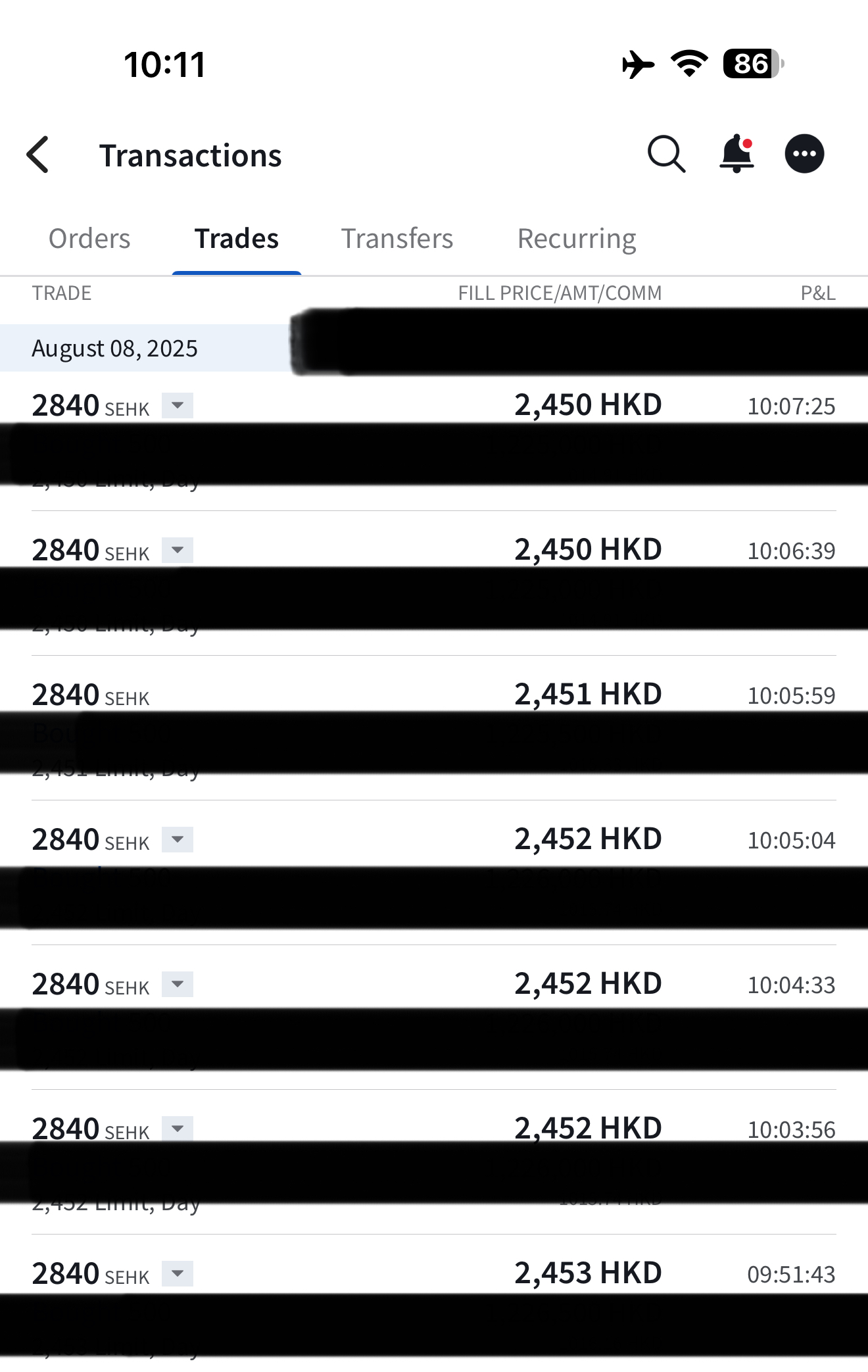Switch to the Transfers tab
868x1372 pixels.
pyautogui.click(x=397, y=239)
